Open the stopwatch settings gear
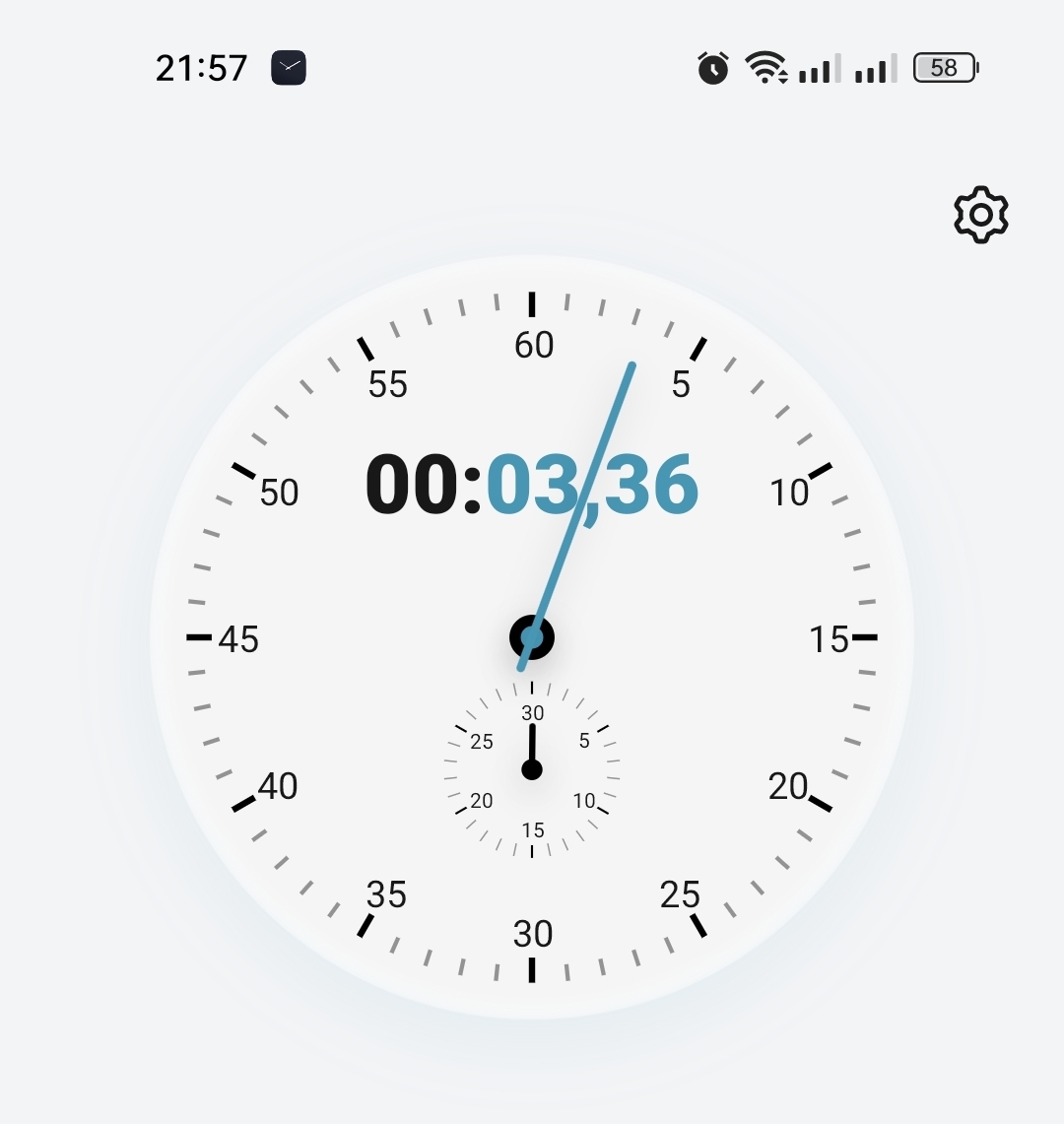 pyautogui.click(x=980, y=215)
